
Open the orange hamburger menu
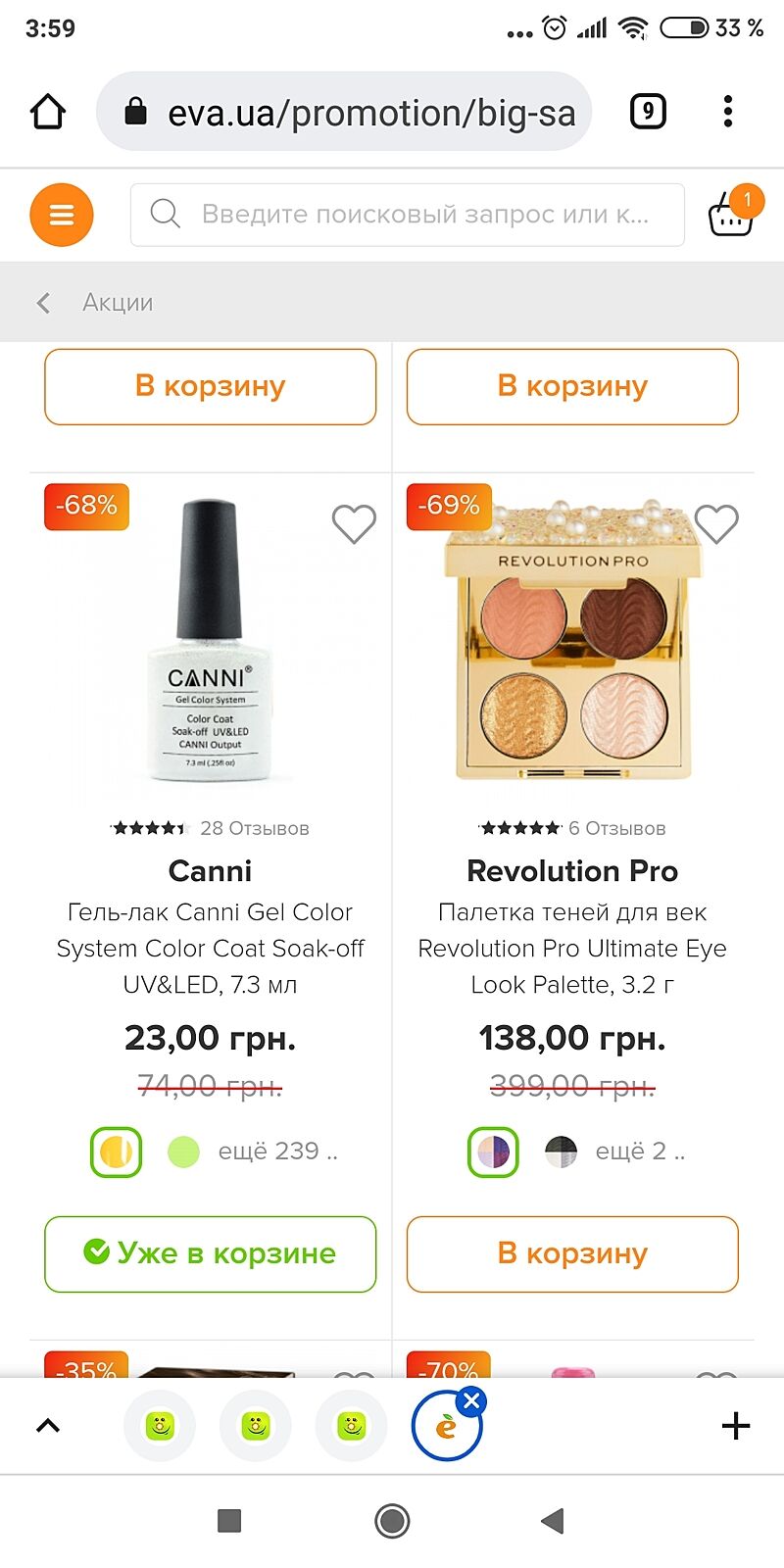(62, 215)
